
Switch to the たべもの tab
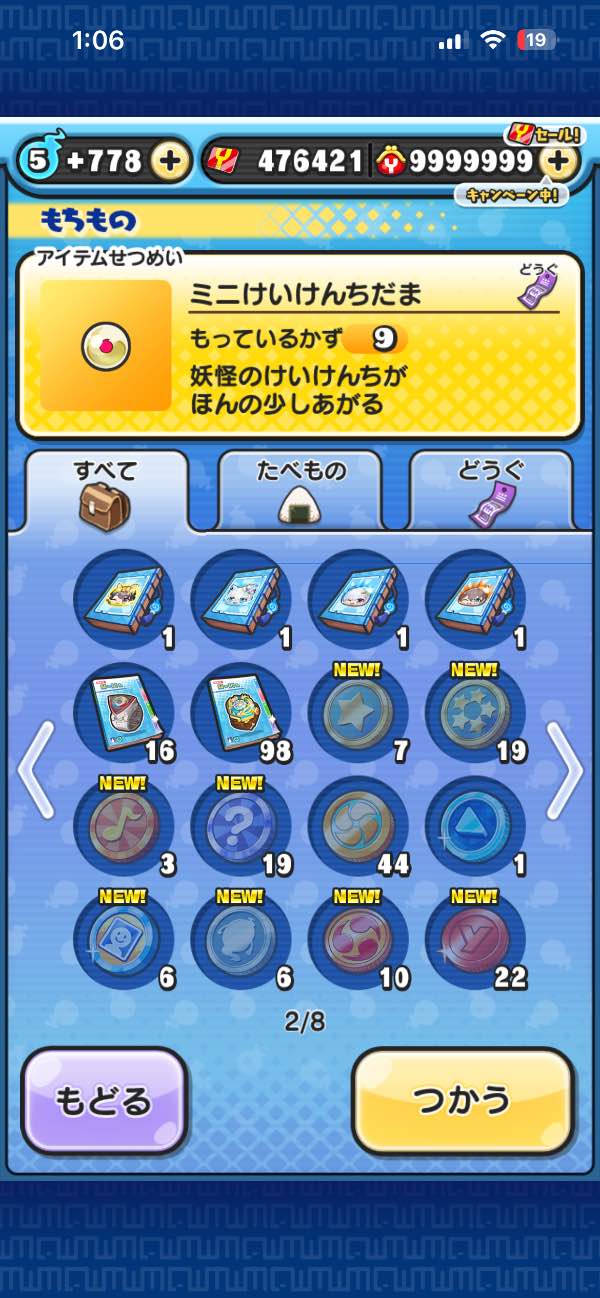[300, 489]
